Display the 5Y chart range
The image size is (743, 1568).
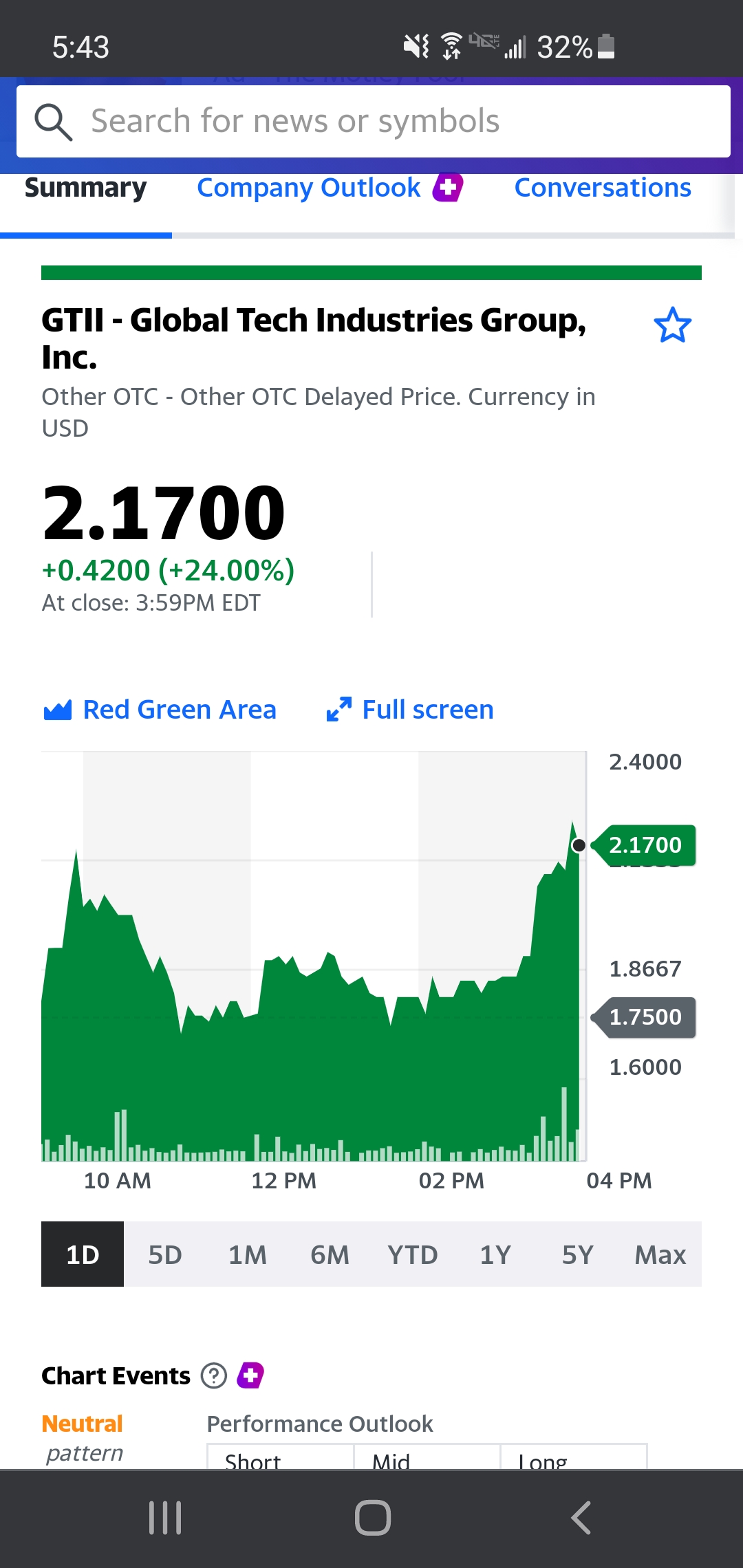click(x=578, y=1254)
